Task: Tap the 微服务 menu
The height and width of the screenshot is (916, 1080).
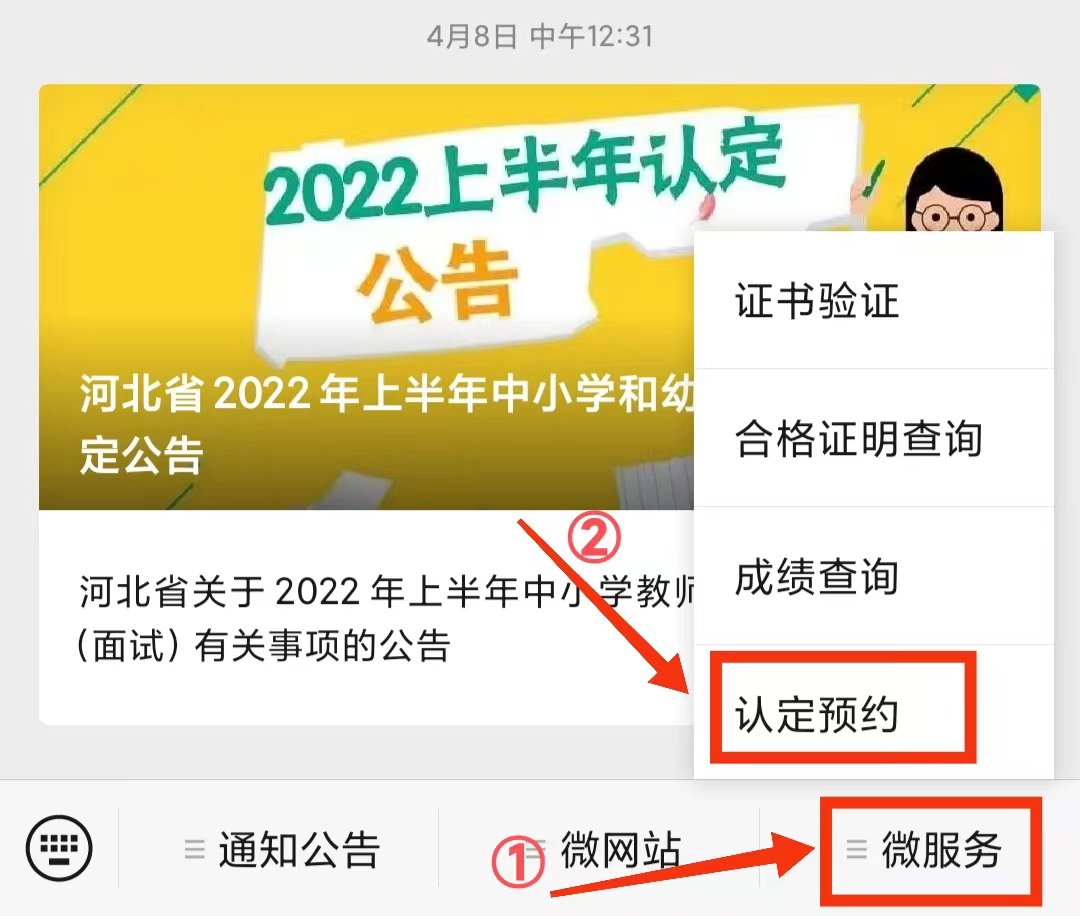Action: click(x=930, y=850)
